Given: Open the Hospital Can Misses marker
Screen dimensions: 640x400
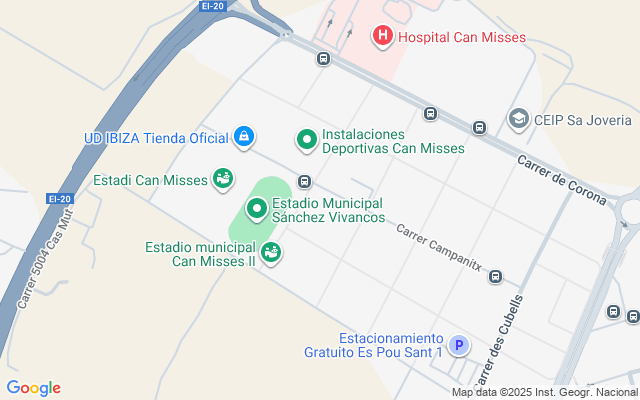Looking at the screenshot, I should pyautogui.click(x=382, y=37).
